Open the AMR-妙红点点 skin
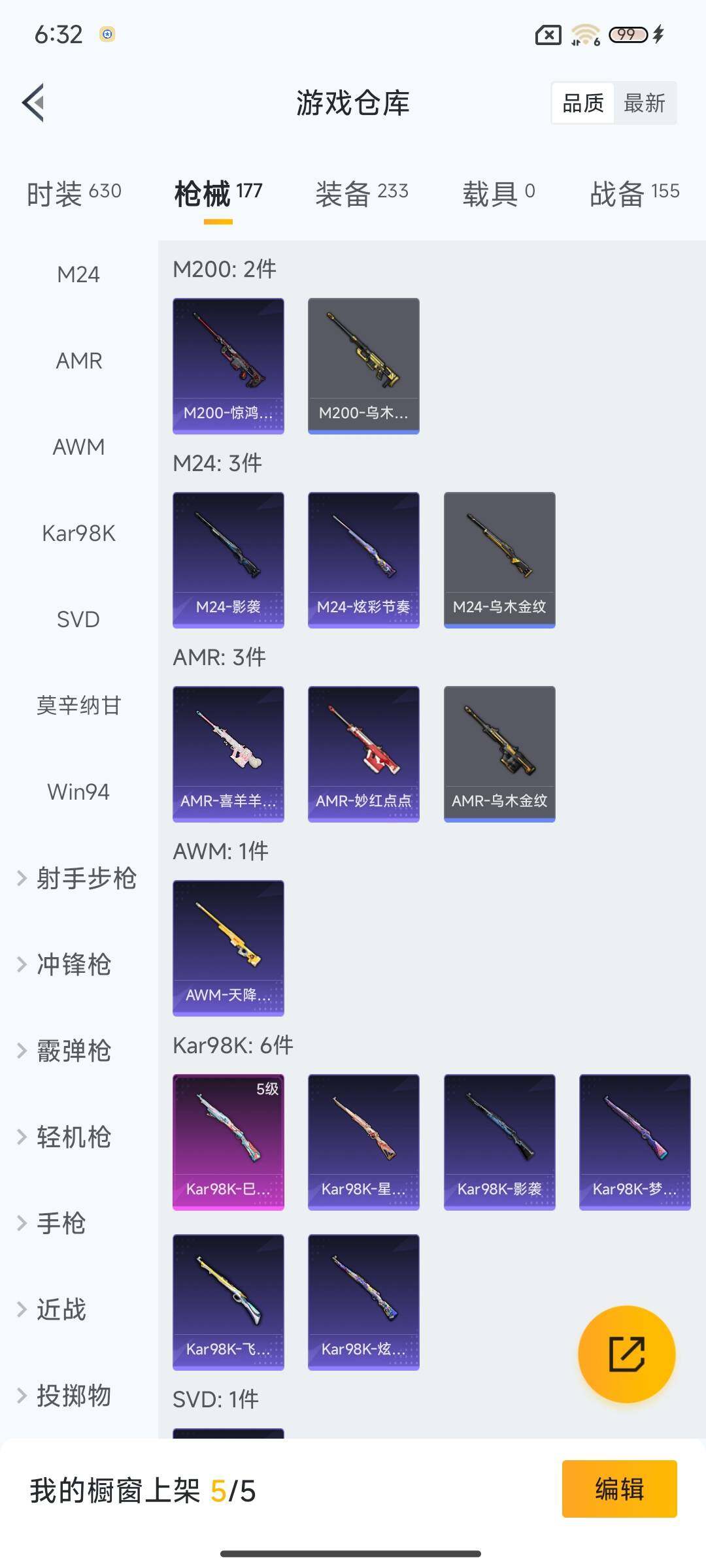 [363, 754]
